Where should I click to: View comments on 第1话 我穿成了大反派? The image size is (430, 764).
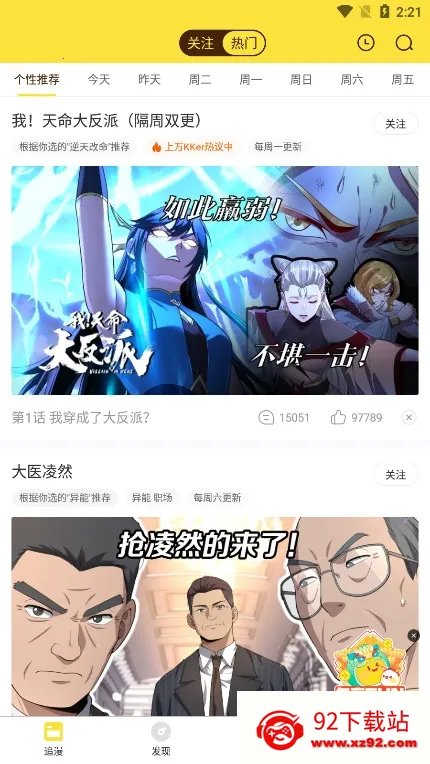(x=283, y=418)
